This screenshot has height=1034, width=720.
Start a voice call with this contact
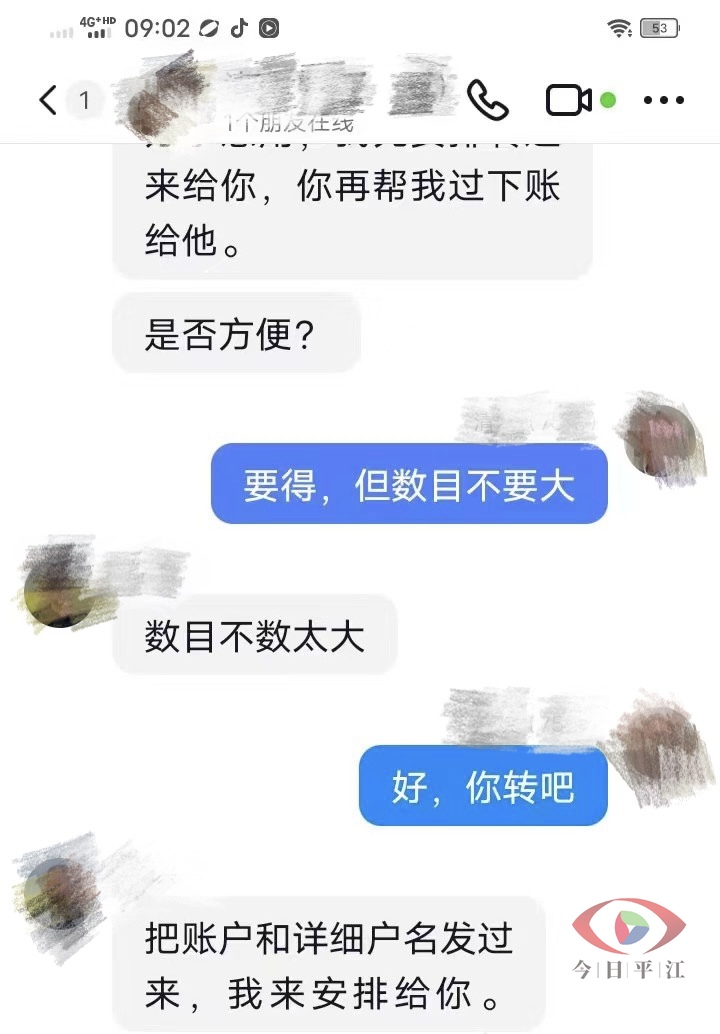coord(487,100)
